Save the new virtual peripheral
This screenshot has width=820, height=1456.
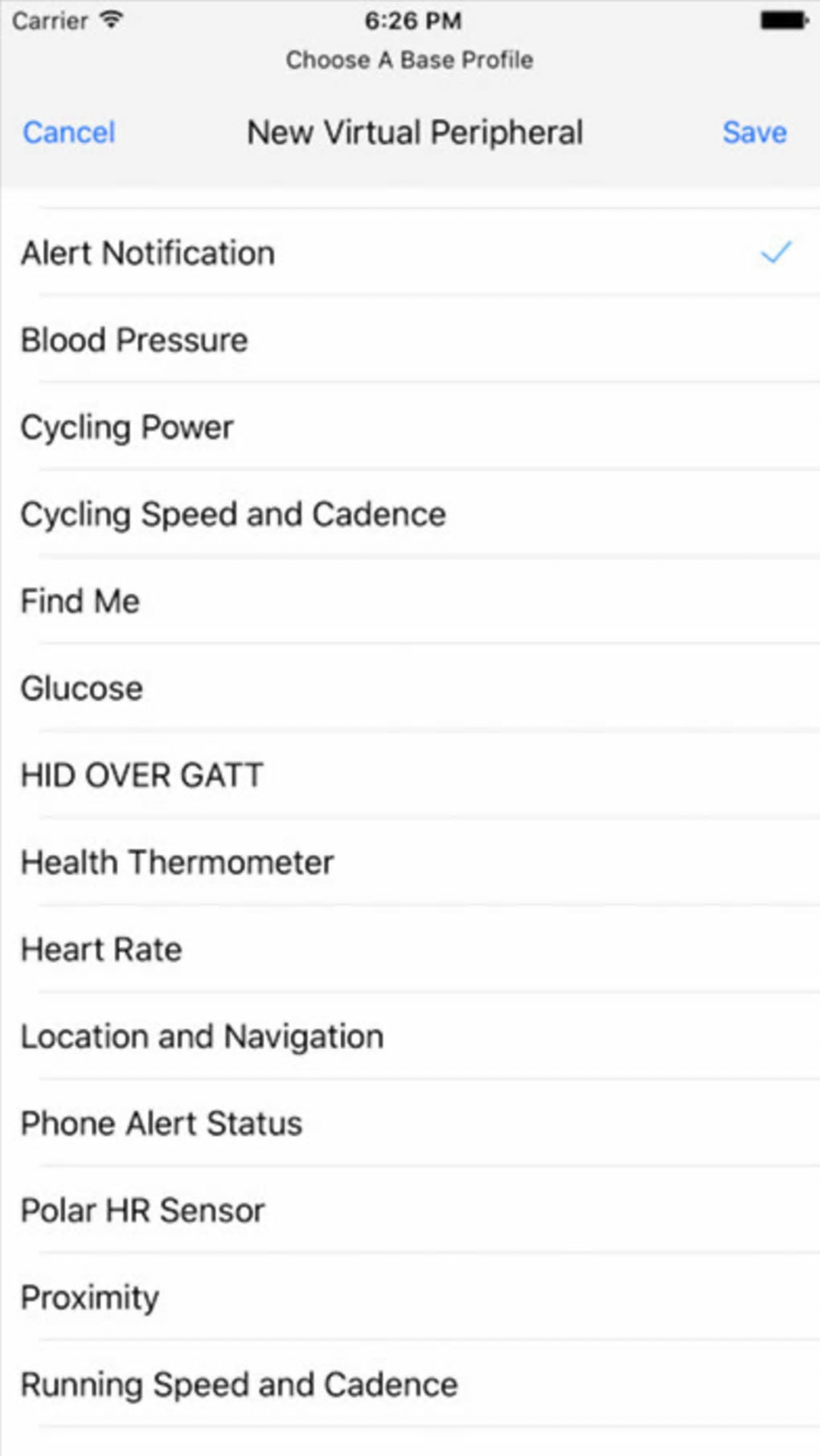[x=753, y=133]
